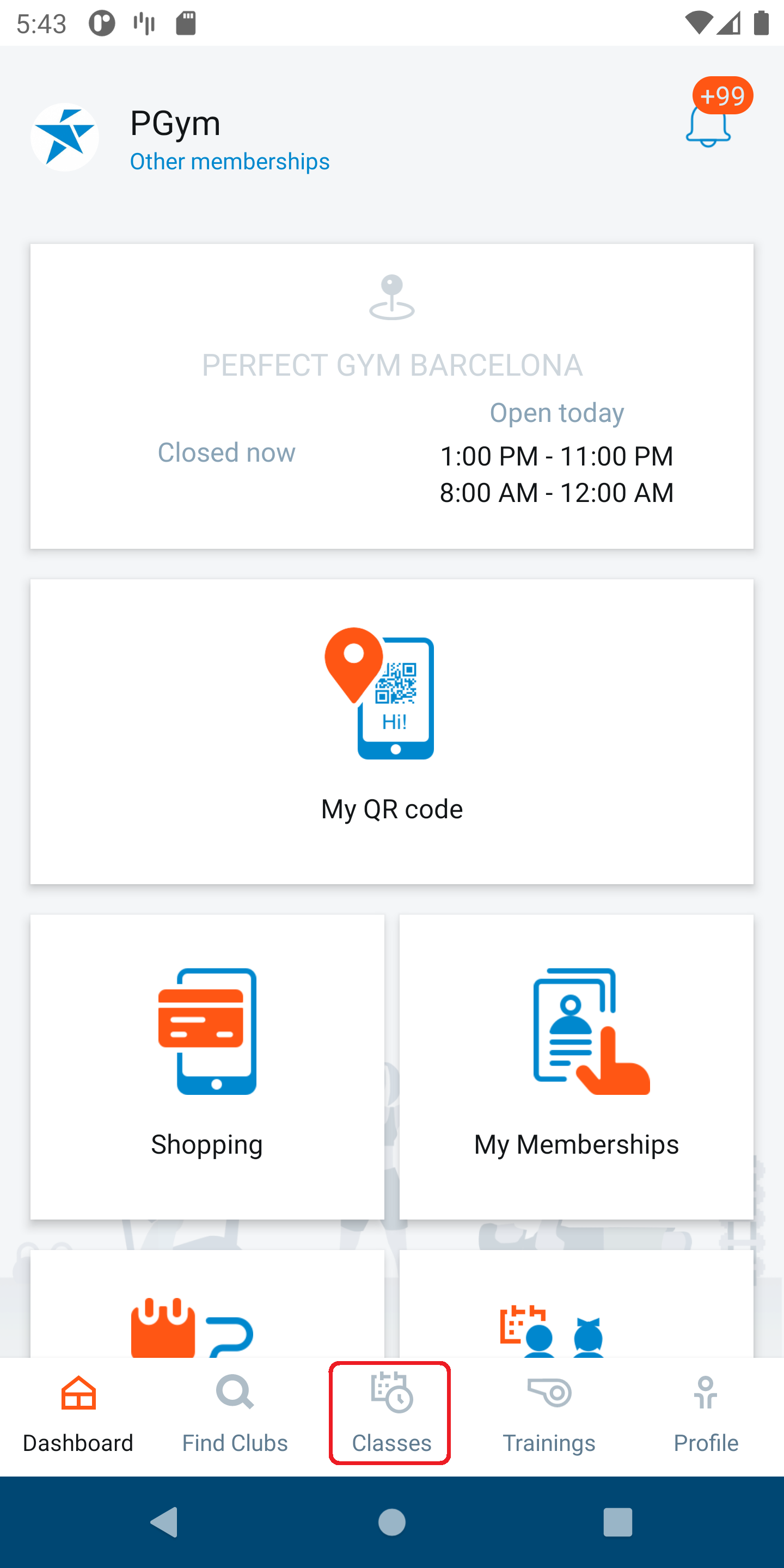The image size is (784, 1568).
Task: View My Memberships
Action: point(576,1067)
